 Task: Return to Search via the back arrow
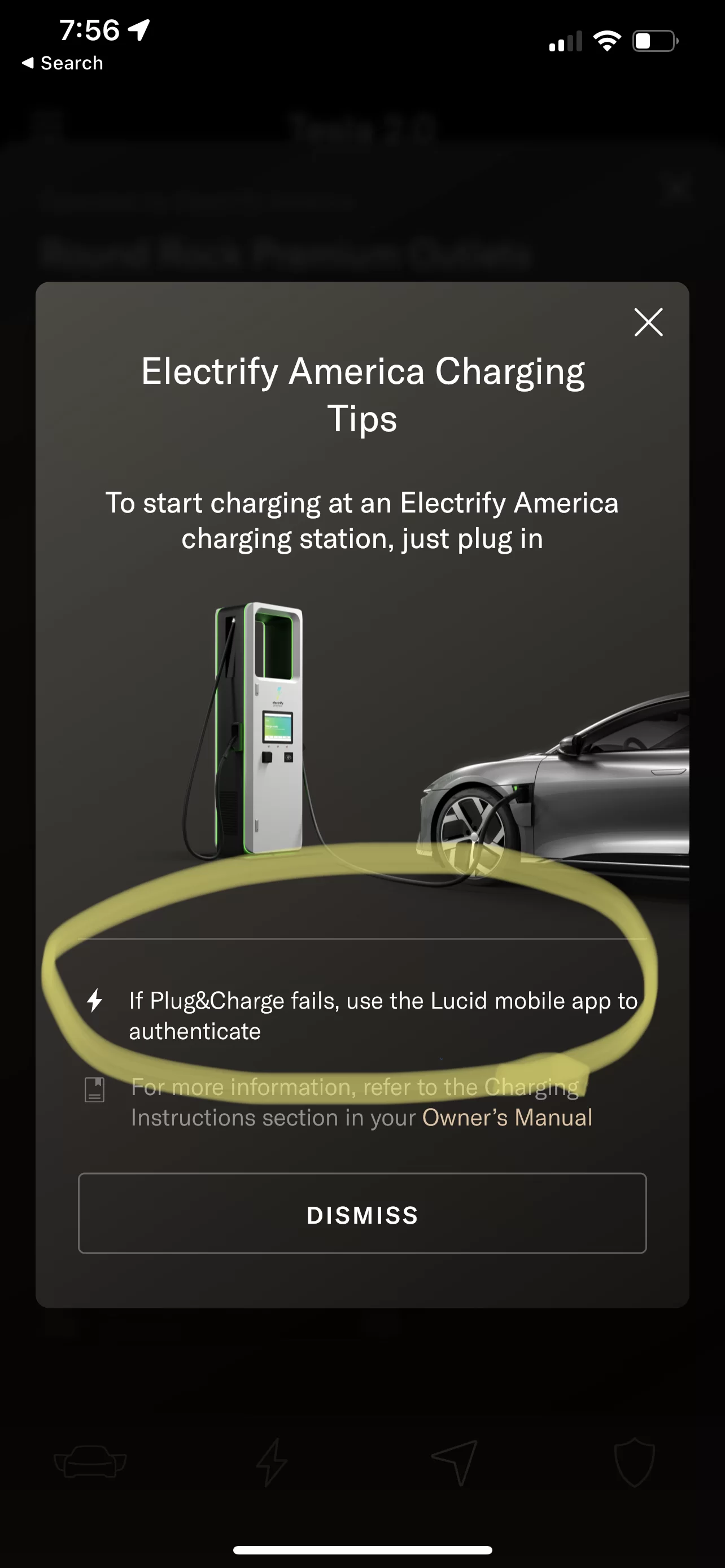[62, 63]
